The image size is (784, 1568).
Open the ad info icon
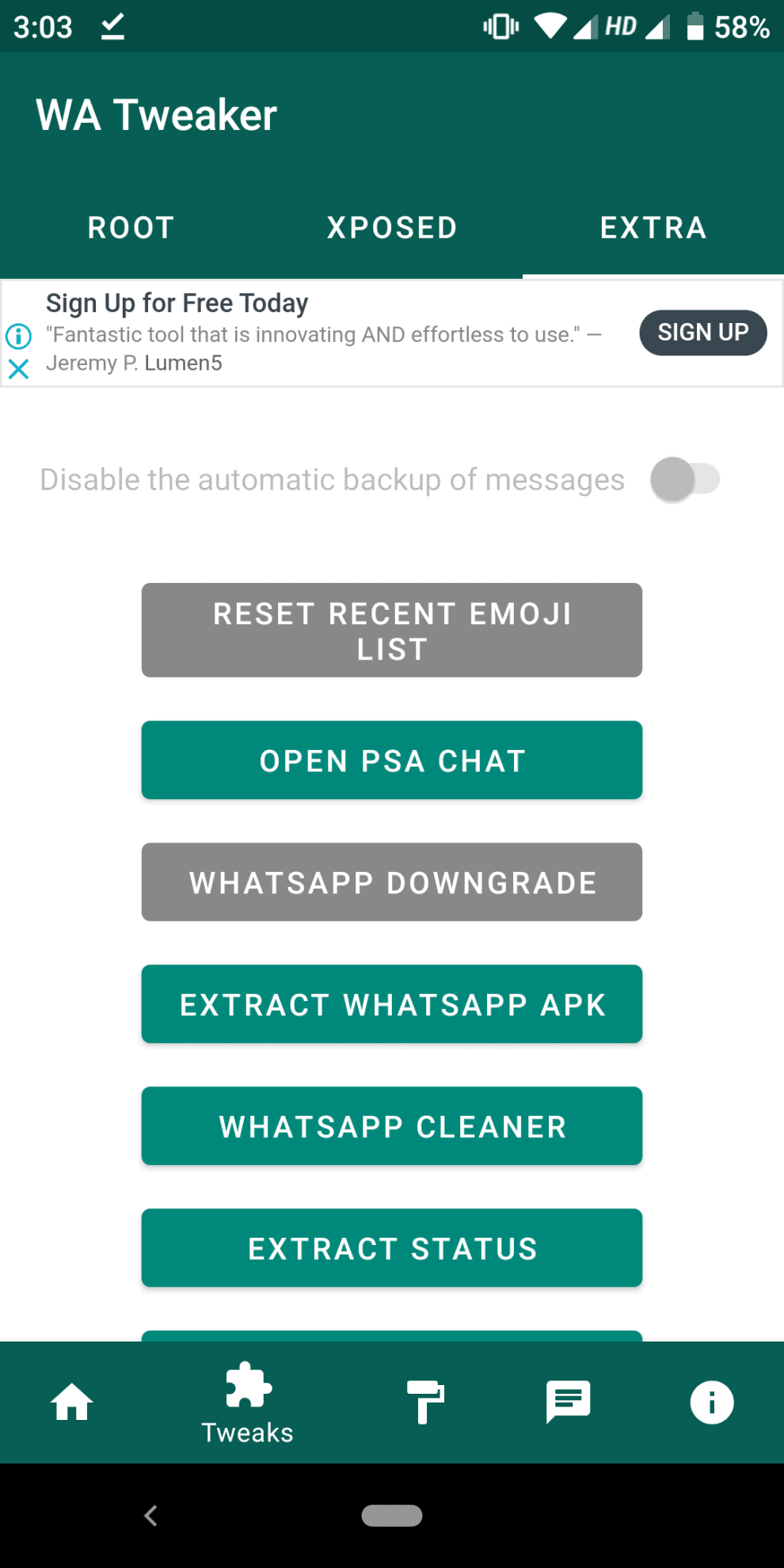tap(18, 336)
